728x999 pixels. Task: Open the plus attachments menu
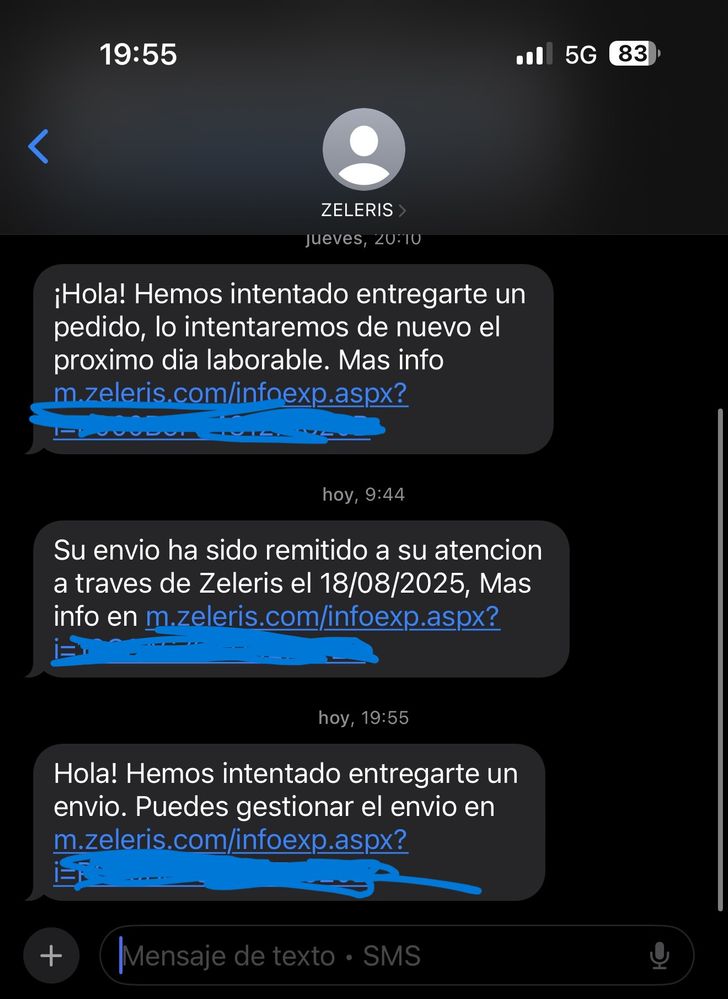pos(50,955)
